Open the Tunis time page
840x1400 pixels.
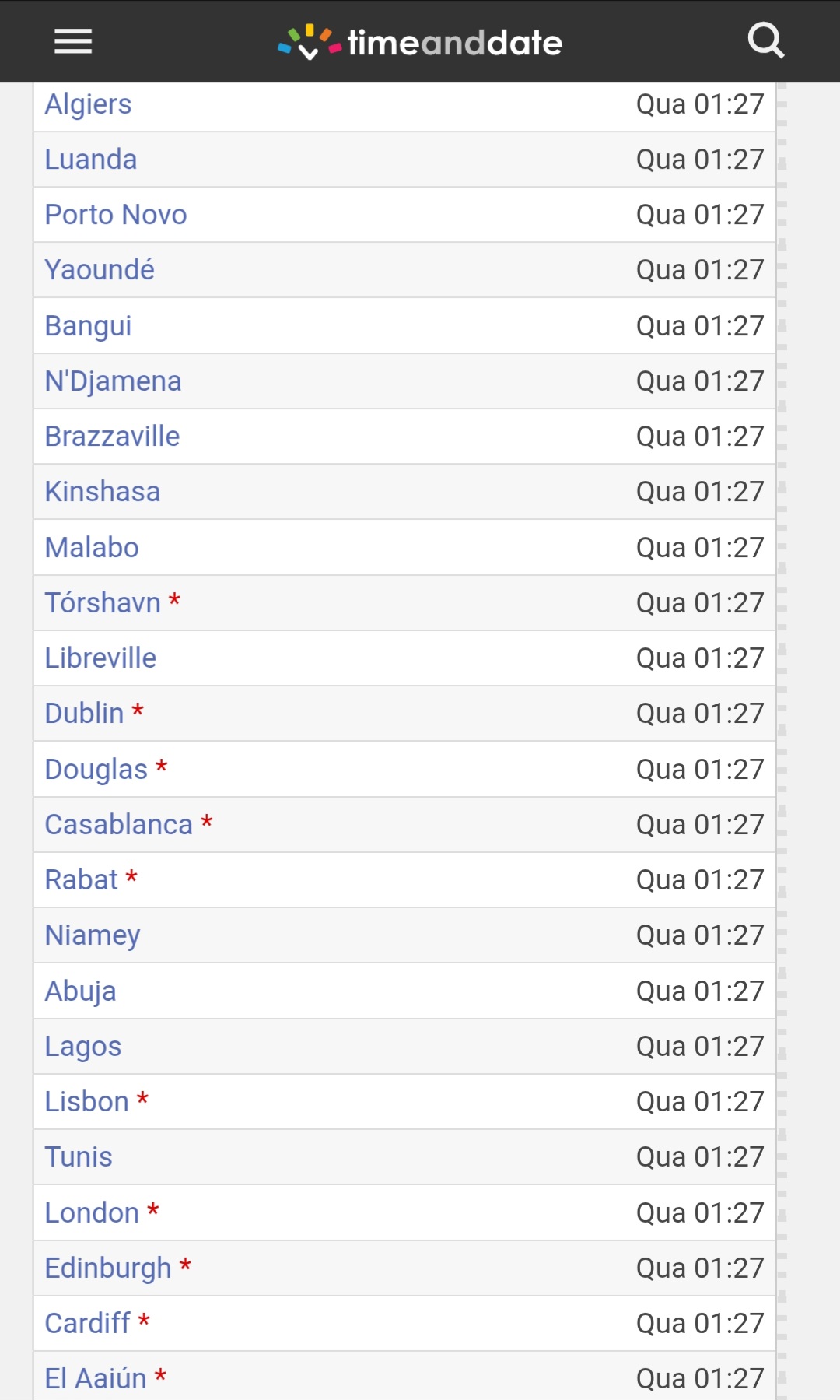point(79,1157)
